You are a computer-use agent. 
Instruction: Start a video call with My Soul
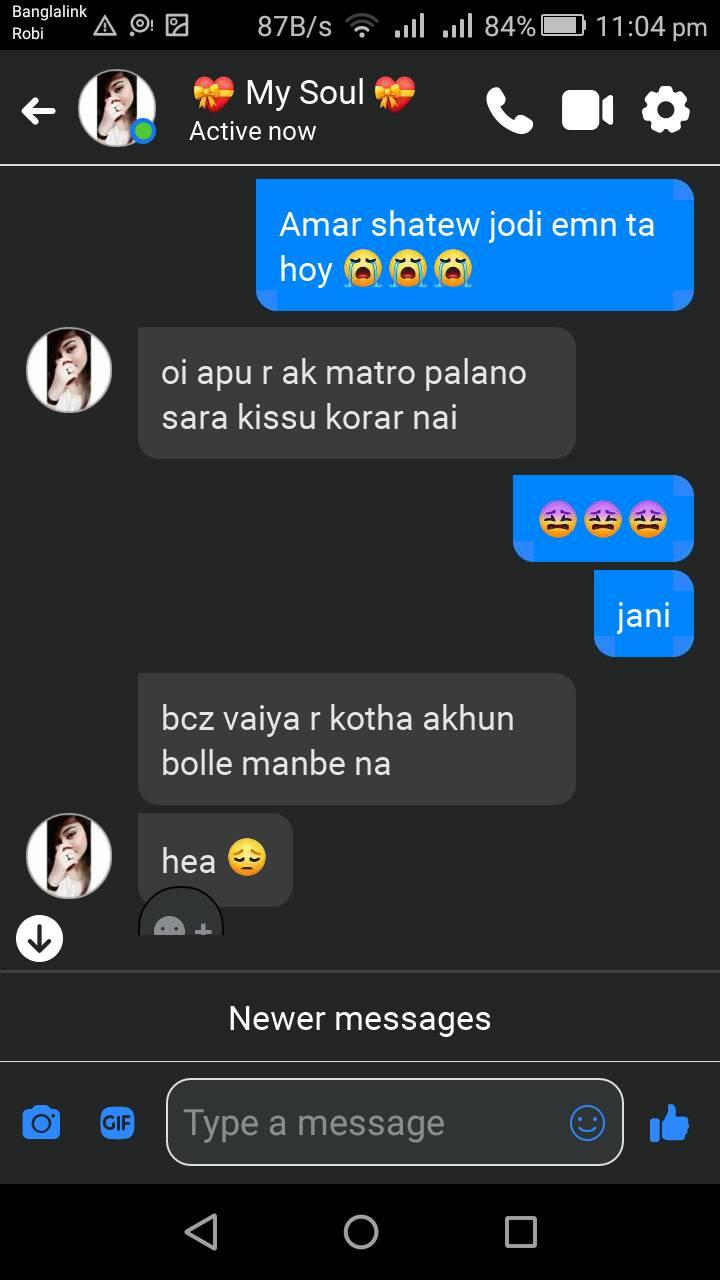587,110
